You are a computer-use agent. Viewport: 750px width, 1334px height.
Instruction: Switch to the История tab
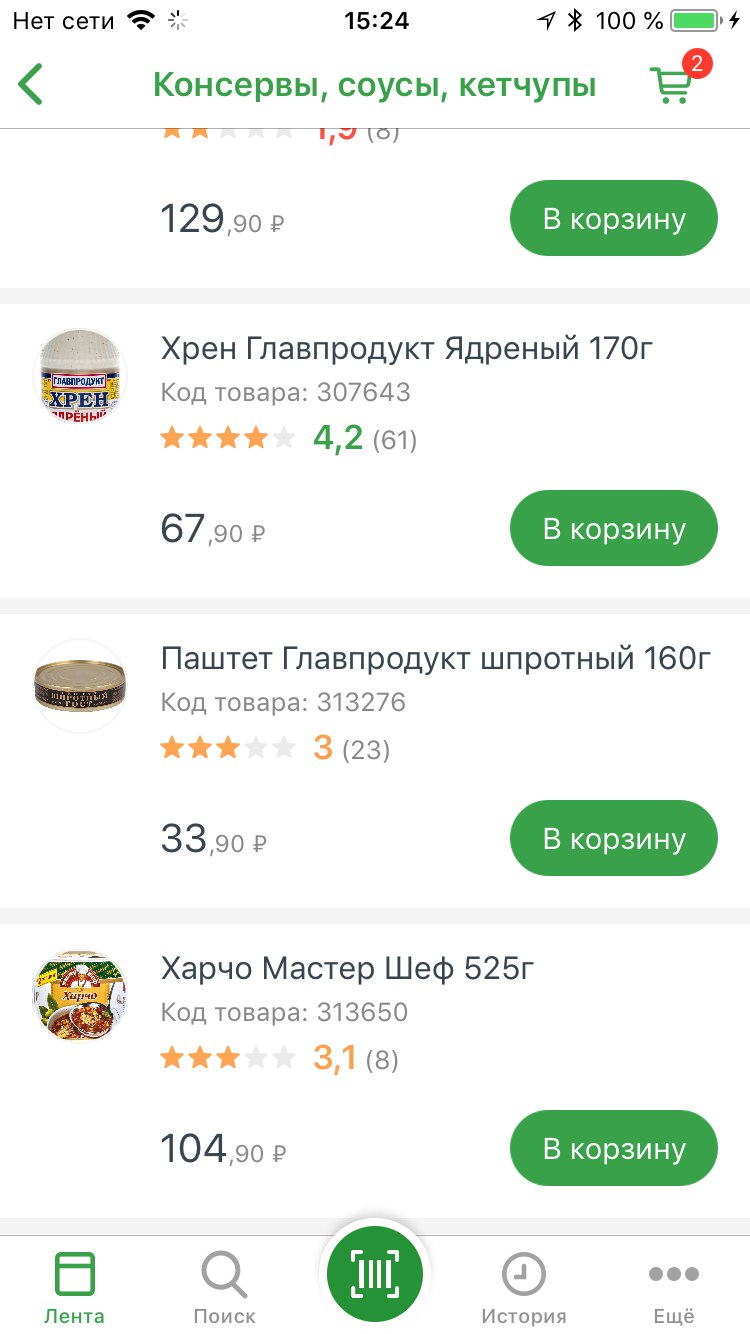523,1286
